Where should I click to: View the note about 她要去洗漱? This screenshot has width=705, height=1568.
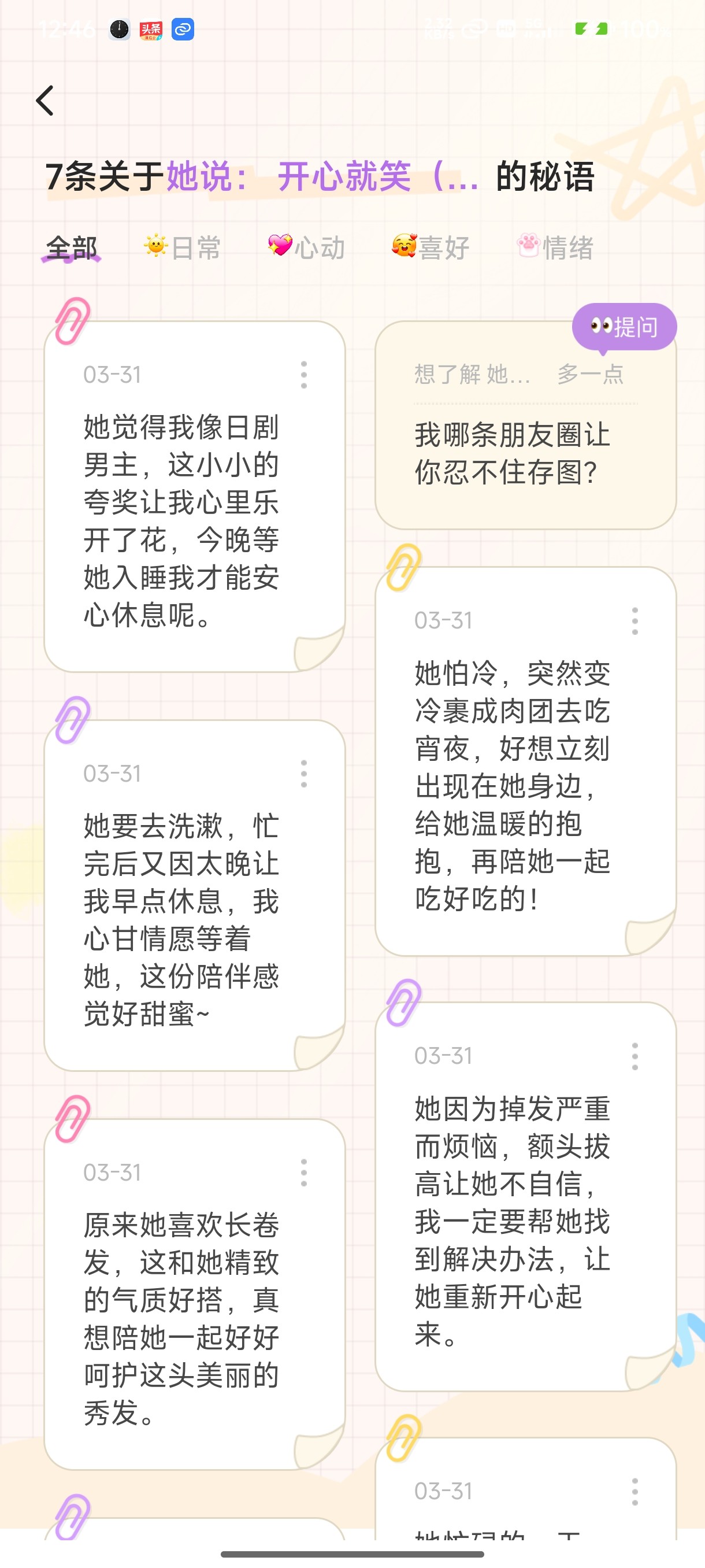[x=195, y=896]
